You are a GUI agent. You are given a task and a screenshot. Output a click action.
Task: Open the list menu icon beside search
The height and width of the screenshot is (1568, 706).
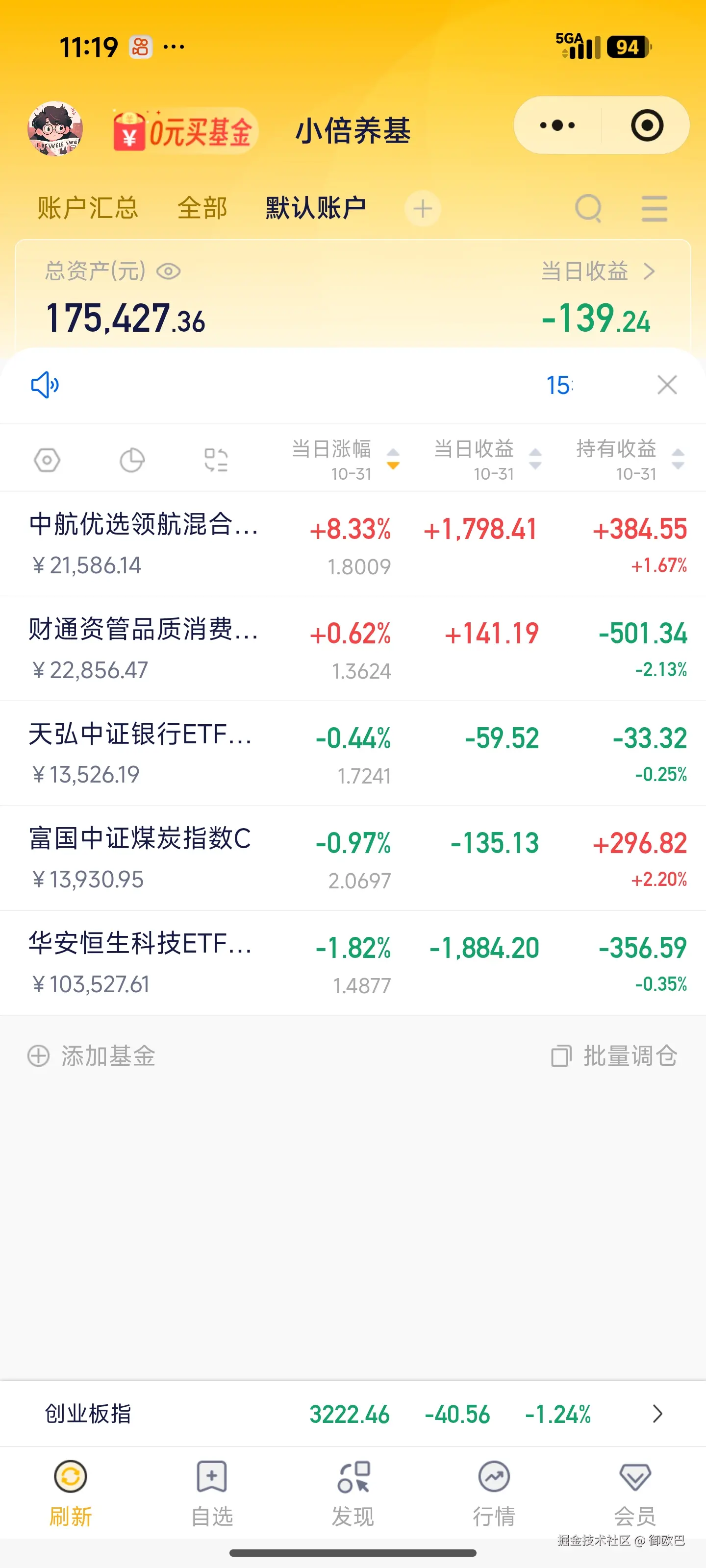[x=654, y=208]
